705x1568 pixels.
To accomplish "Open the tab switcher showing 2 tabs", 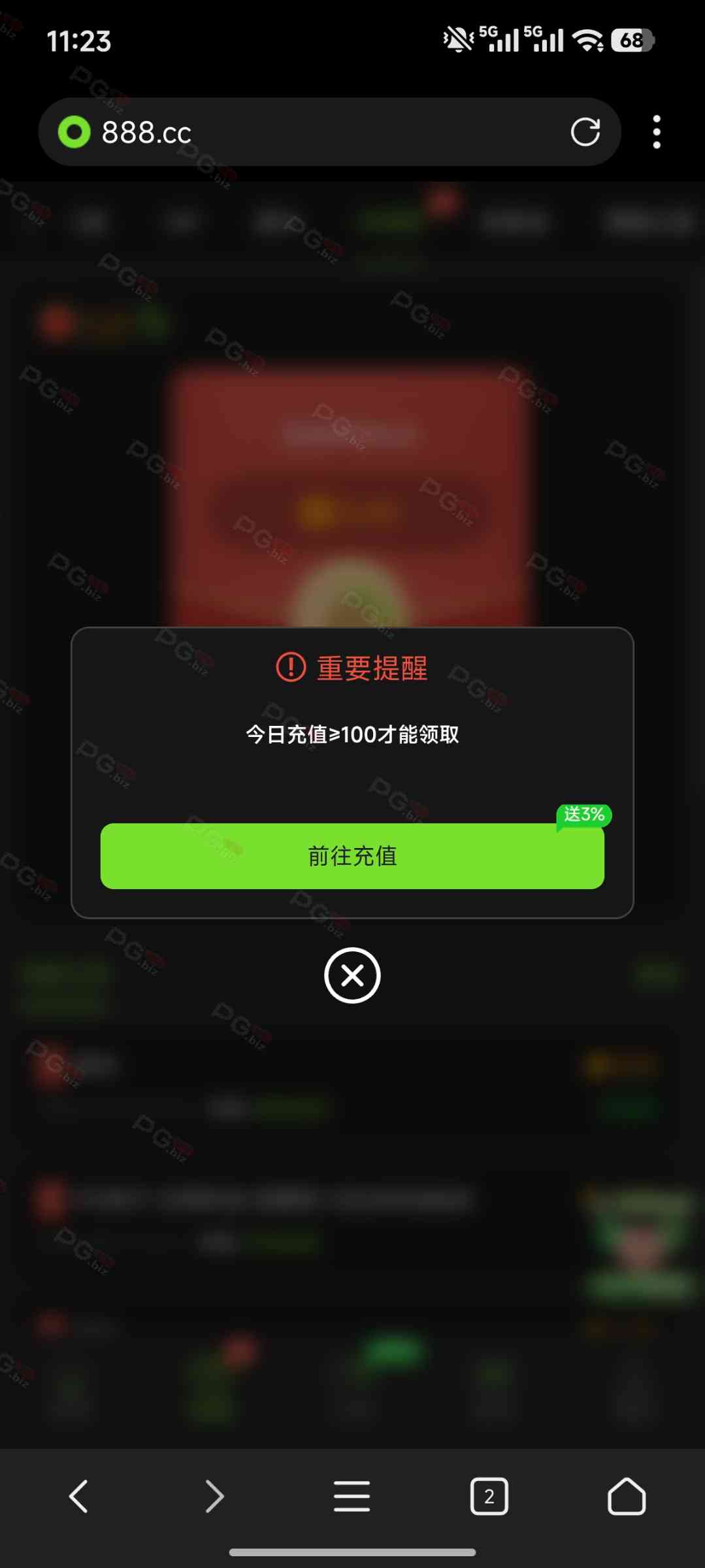I will (x=489, y=1496).
